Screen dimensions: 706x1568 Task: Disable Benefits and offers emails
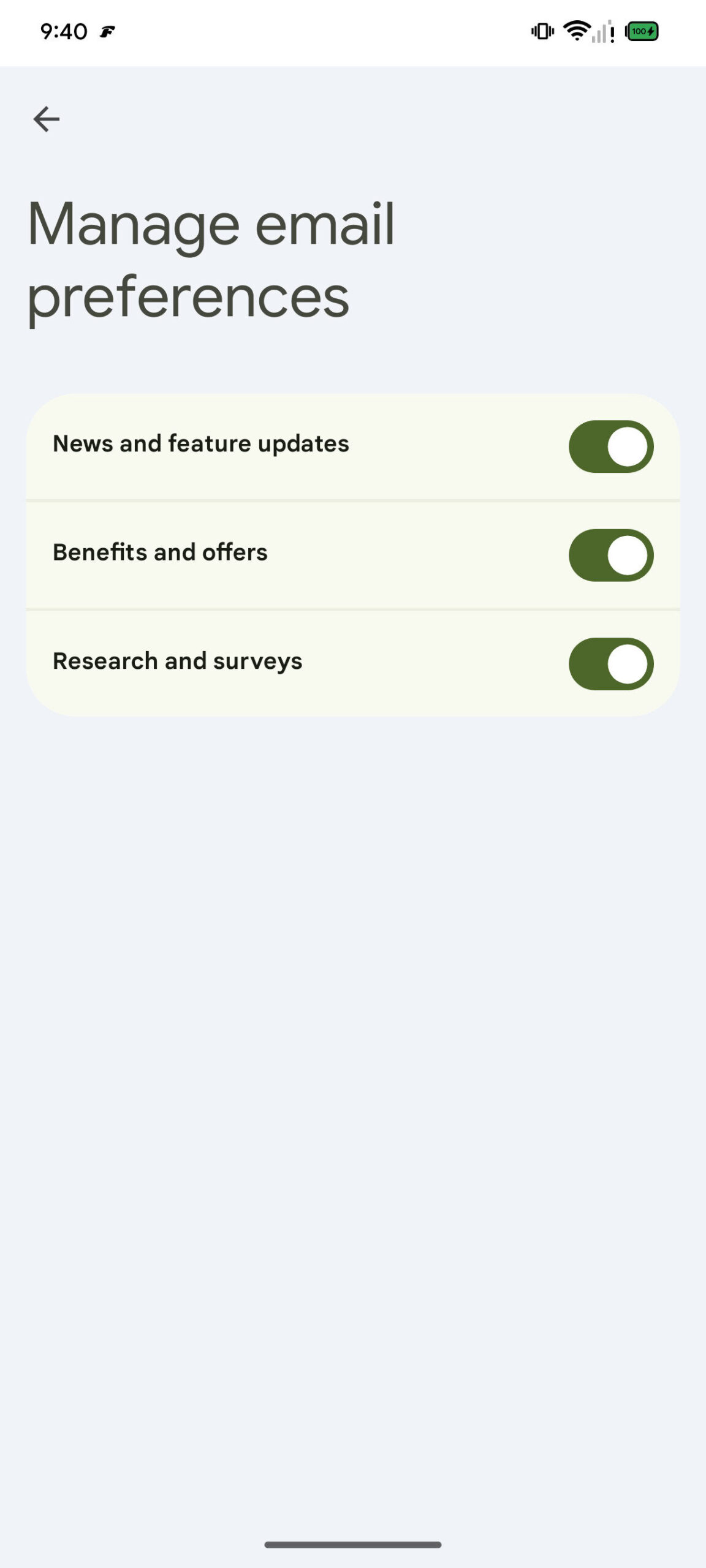point(611,555)
